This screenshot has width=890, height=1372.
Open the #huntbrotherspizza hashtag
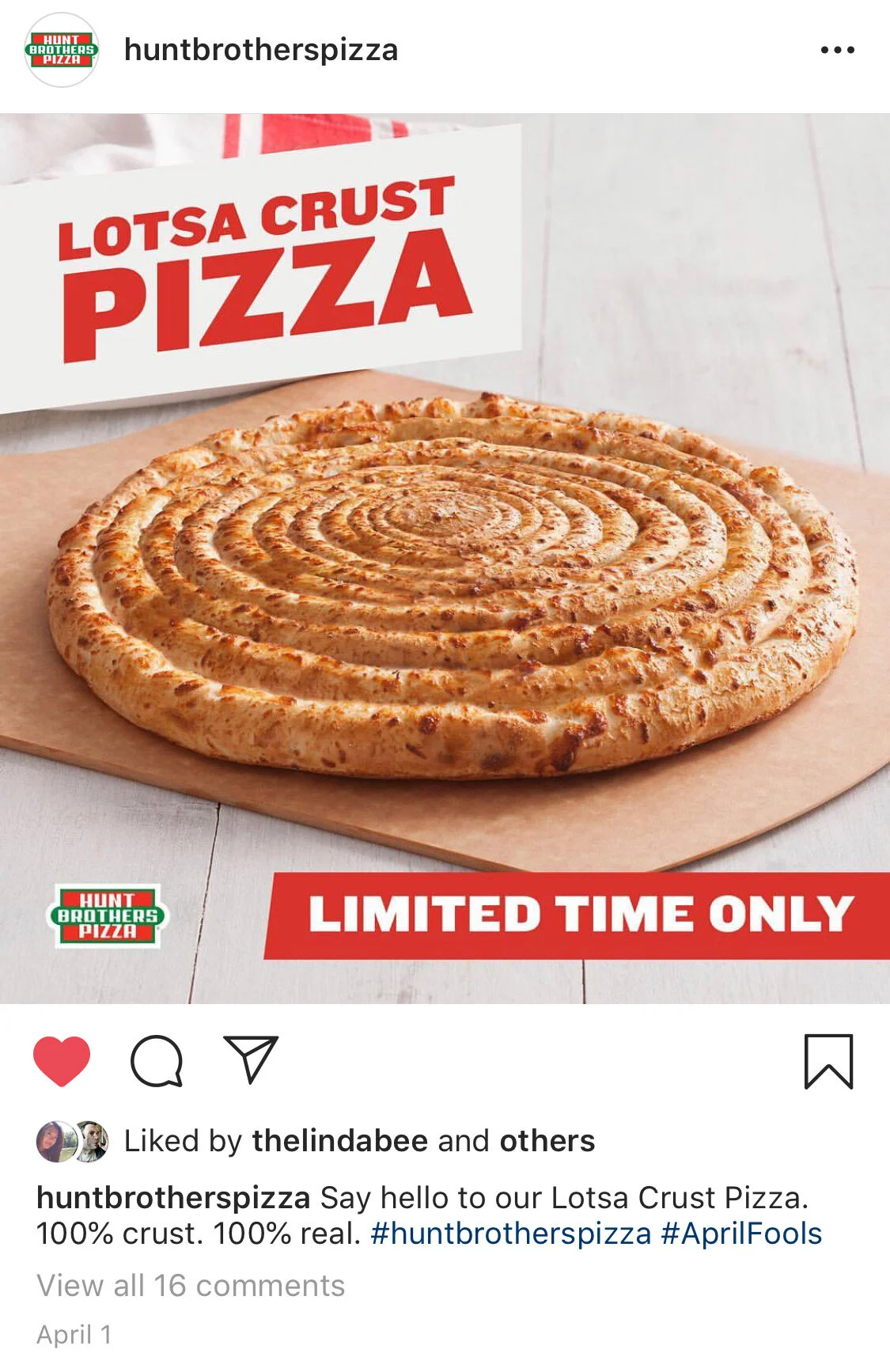510,1234
